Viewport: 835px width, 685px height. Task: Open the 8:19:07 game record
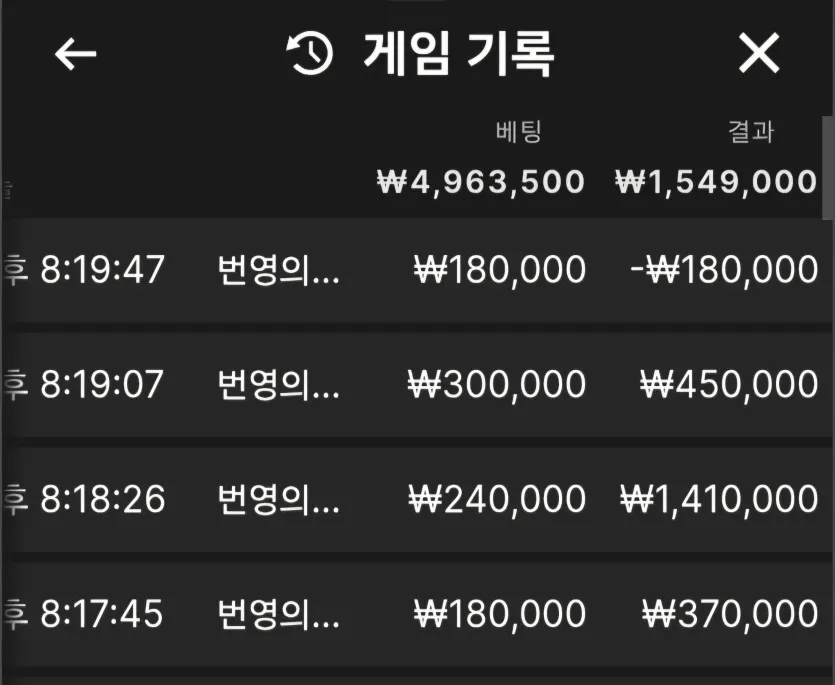(x=418, y=385)
